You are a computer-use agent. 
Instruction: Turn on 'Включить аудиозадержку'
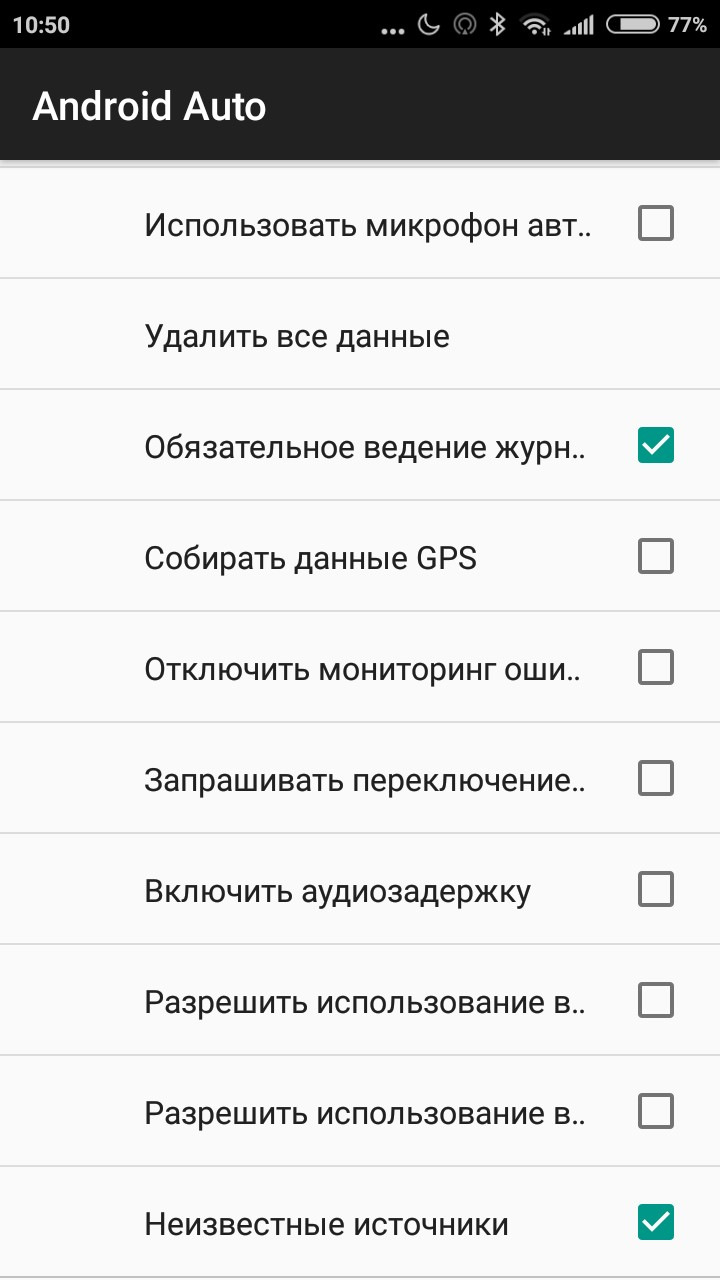655,888
